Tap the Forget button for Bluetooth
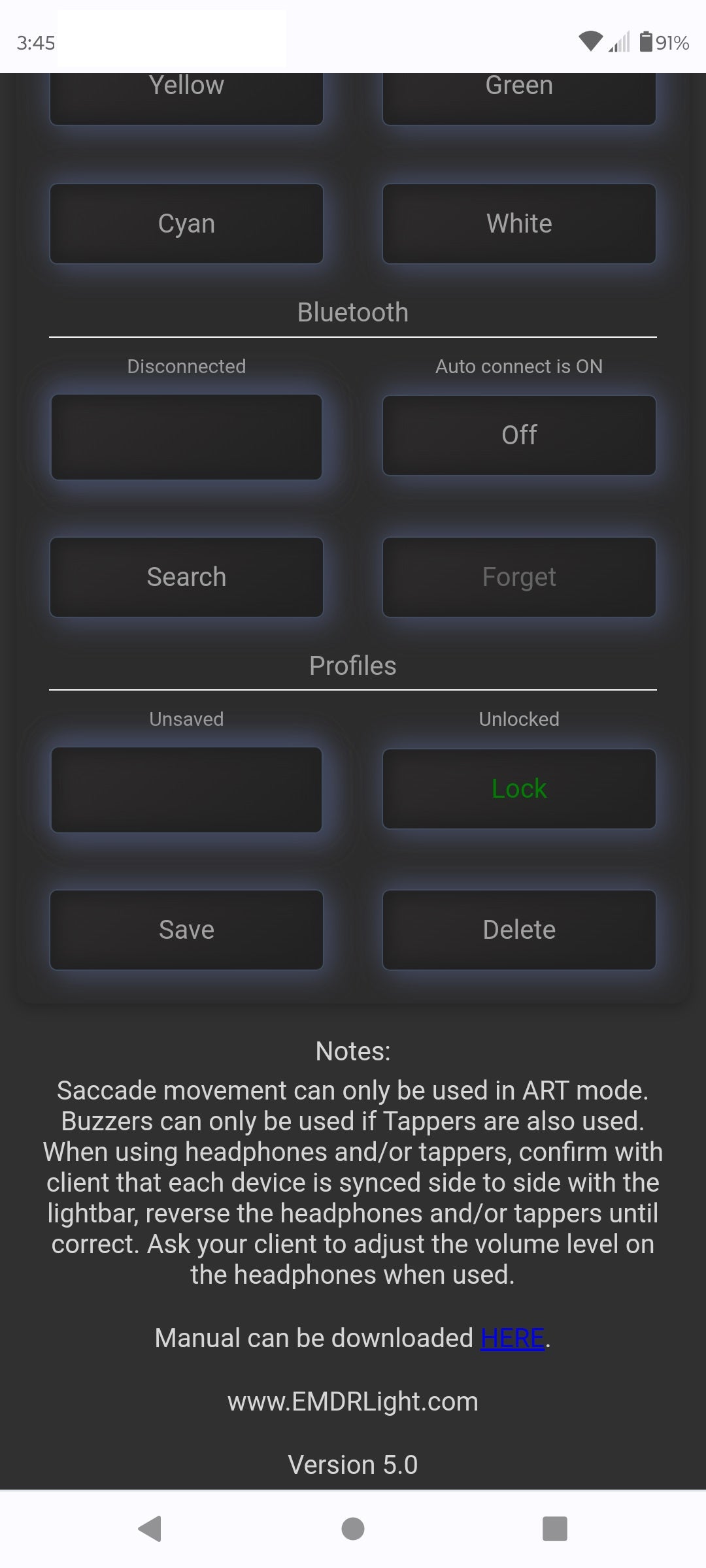Viewport: 706px width, 1568px height. point(519,577)
